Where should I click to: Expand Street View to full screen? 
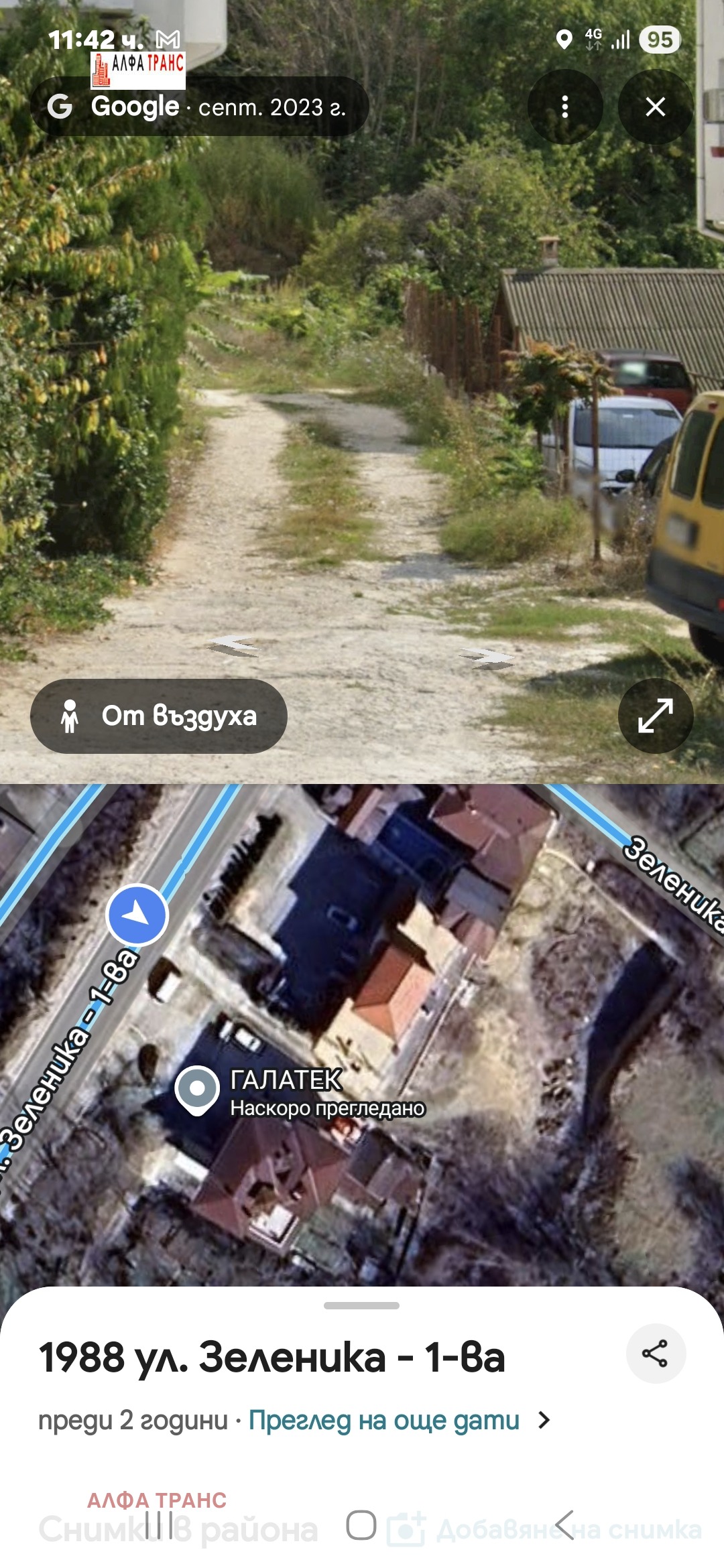tap(655, 716)
